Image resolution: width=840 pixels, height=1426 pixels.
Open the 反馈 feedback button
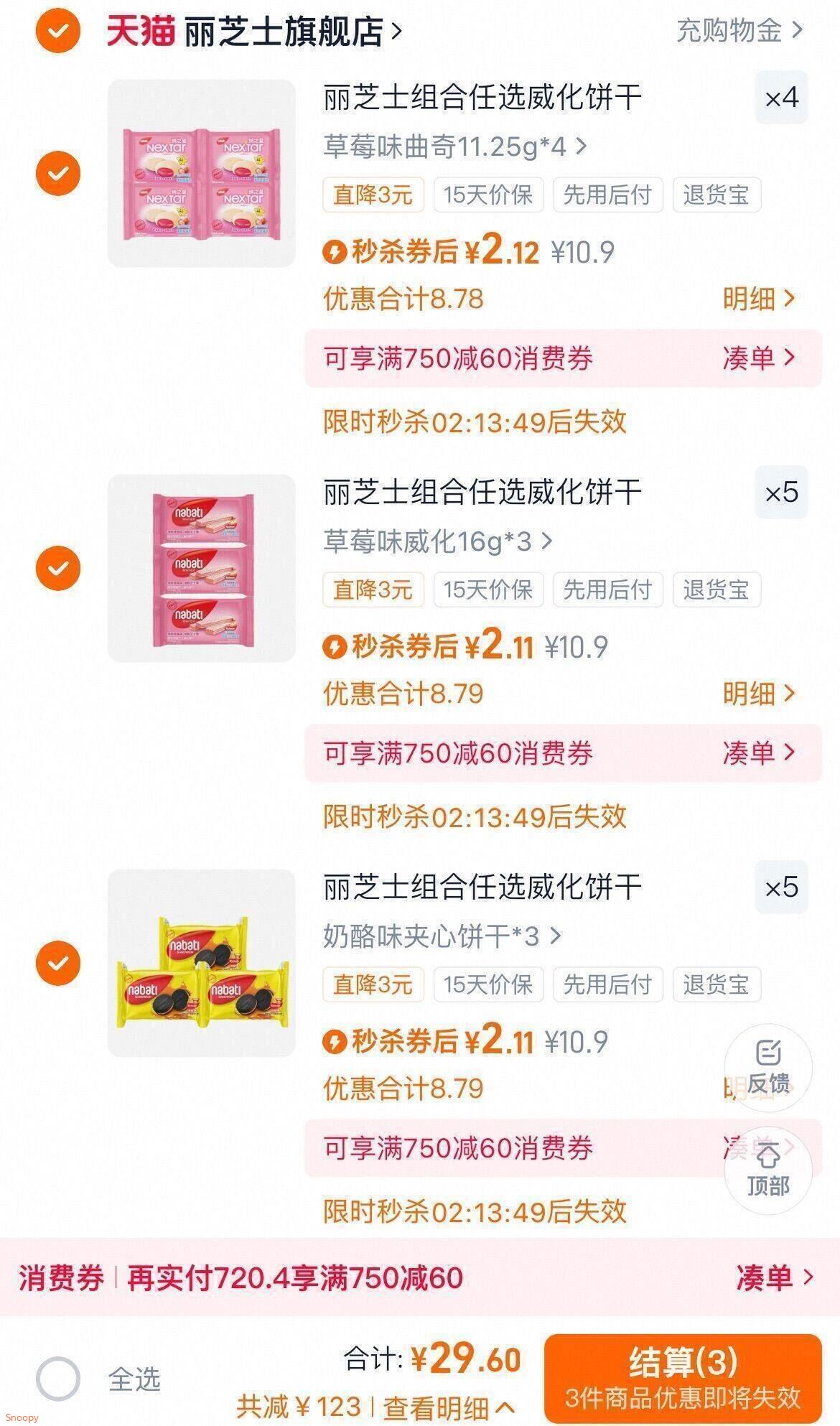point(768,1067)
